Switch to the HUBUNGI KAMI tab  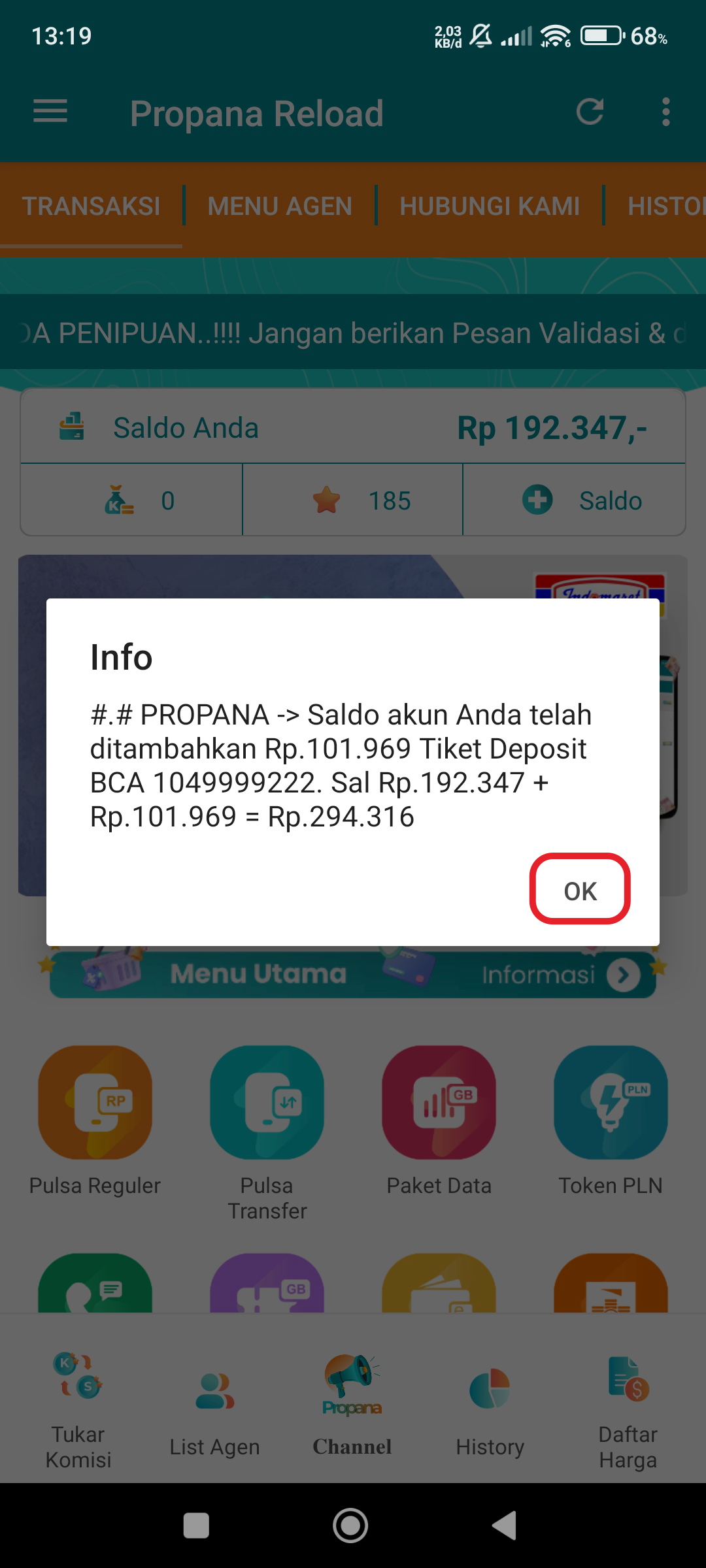click(x=490, y=206)
